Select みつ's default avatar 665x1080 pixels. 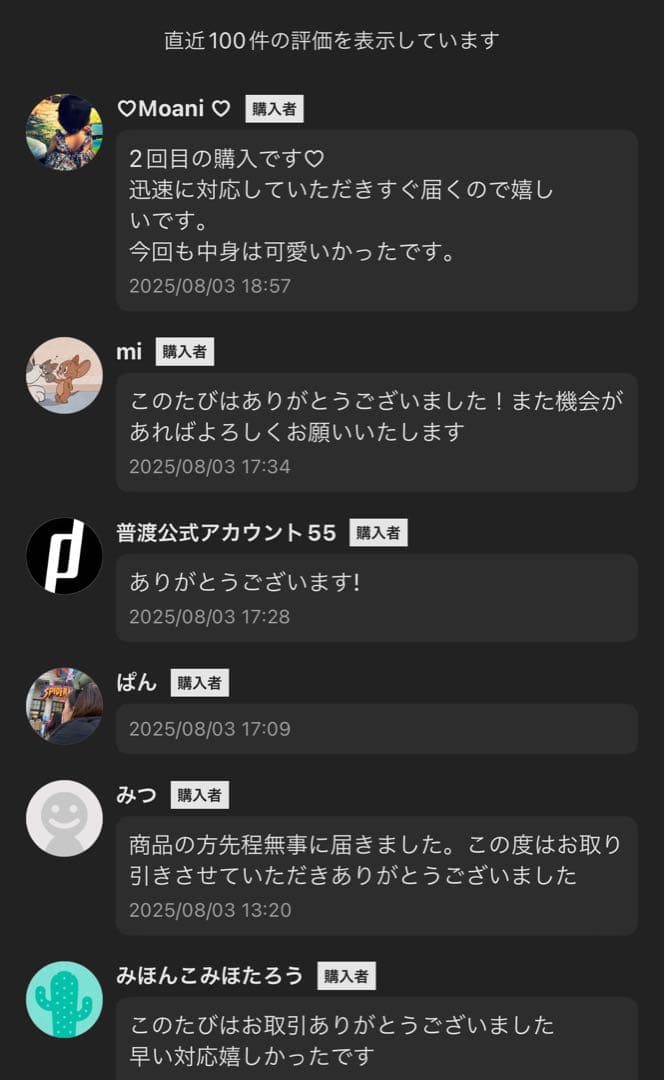[x=64, y=818]
